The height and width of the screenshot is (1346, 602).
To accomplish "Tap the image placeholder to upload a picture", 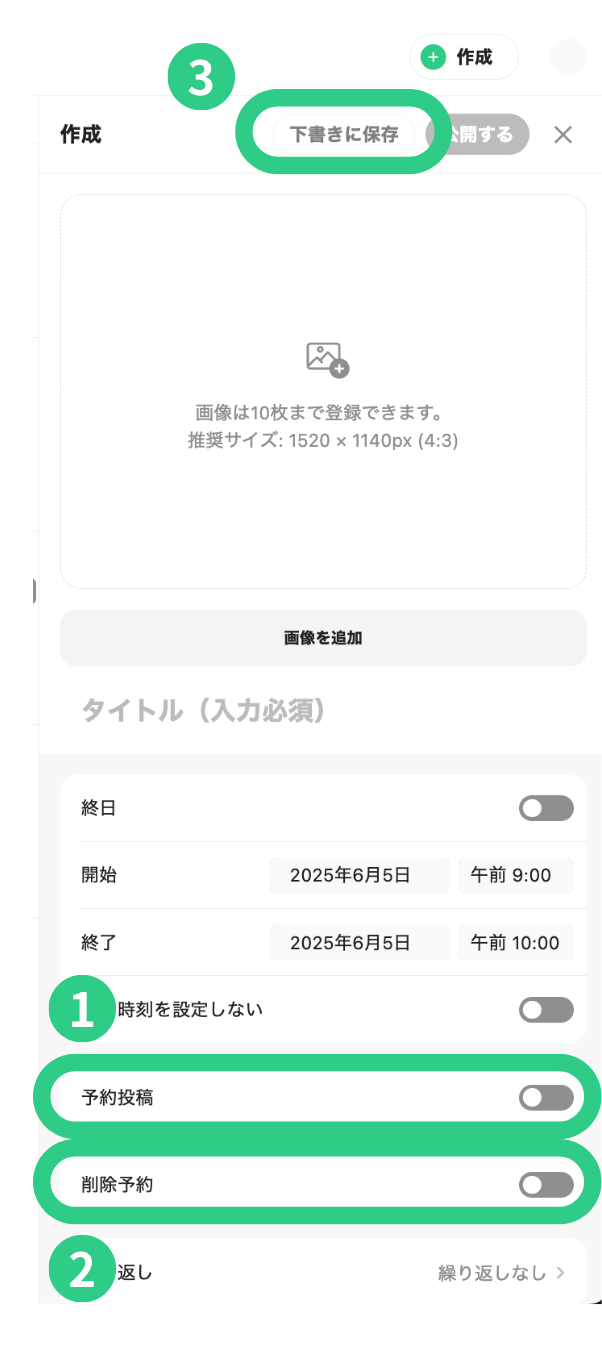I will (323, 390).
